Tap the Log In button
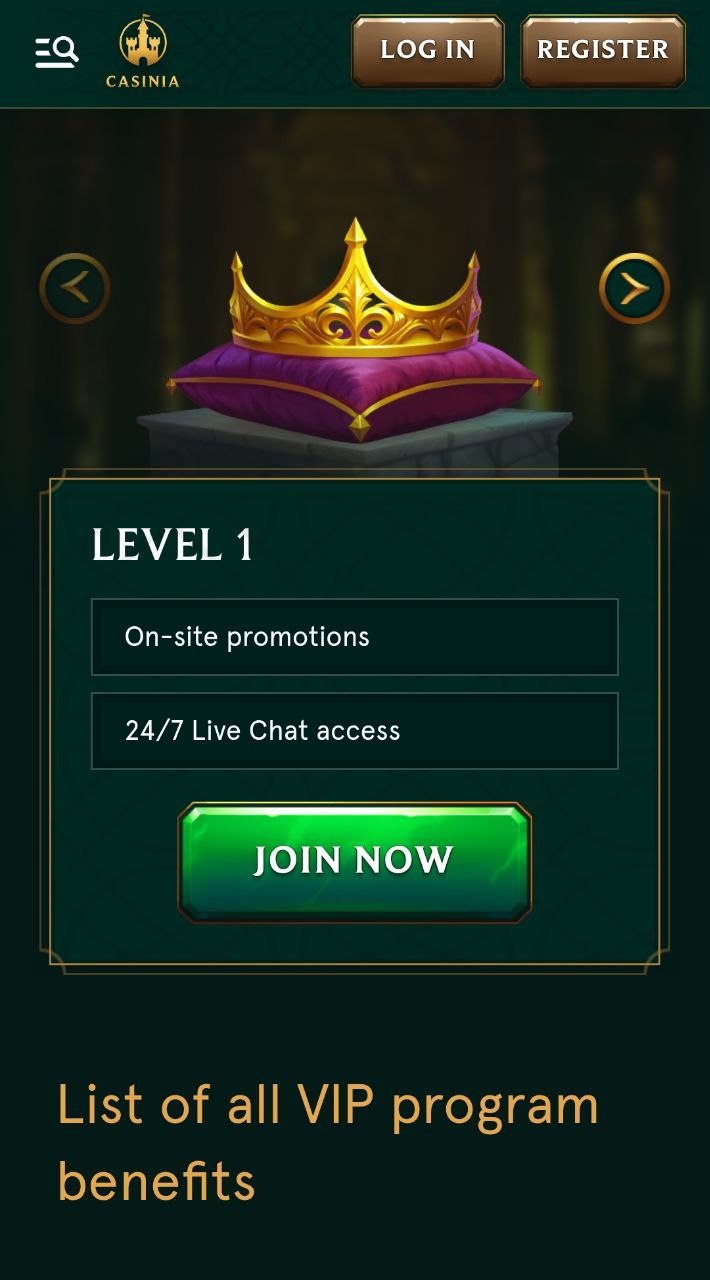The height and width of the screenshot is (1280, 710). [428, 50]
